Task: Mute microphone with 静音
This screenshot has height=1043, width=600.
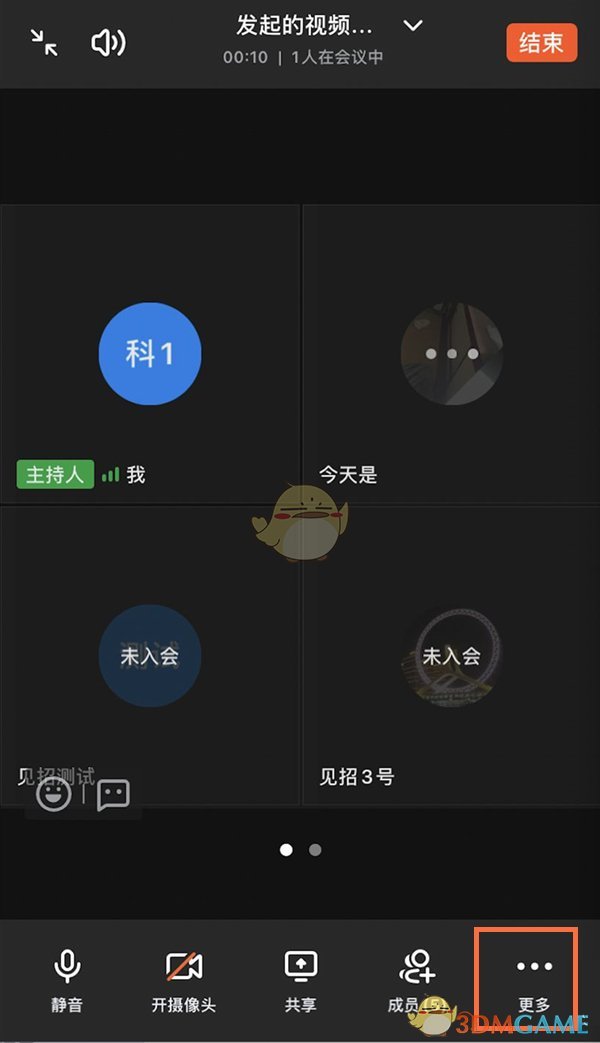Action: pyautogui.click(x=67, y=980)
